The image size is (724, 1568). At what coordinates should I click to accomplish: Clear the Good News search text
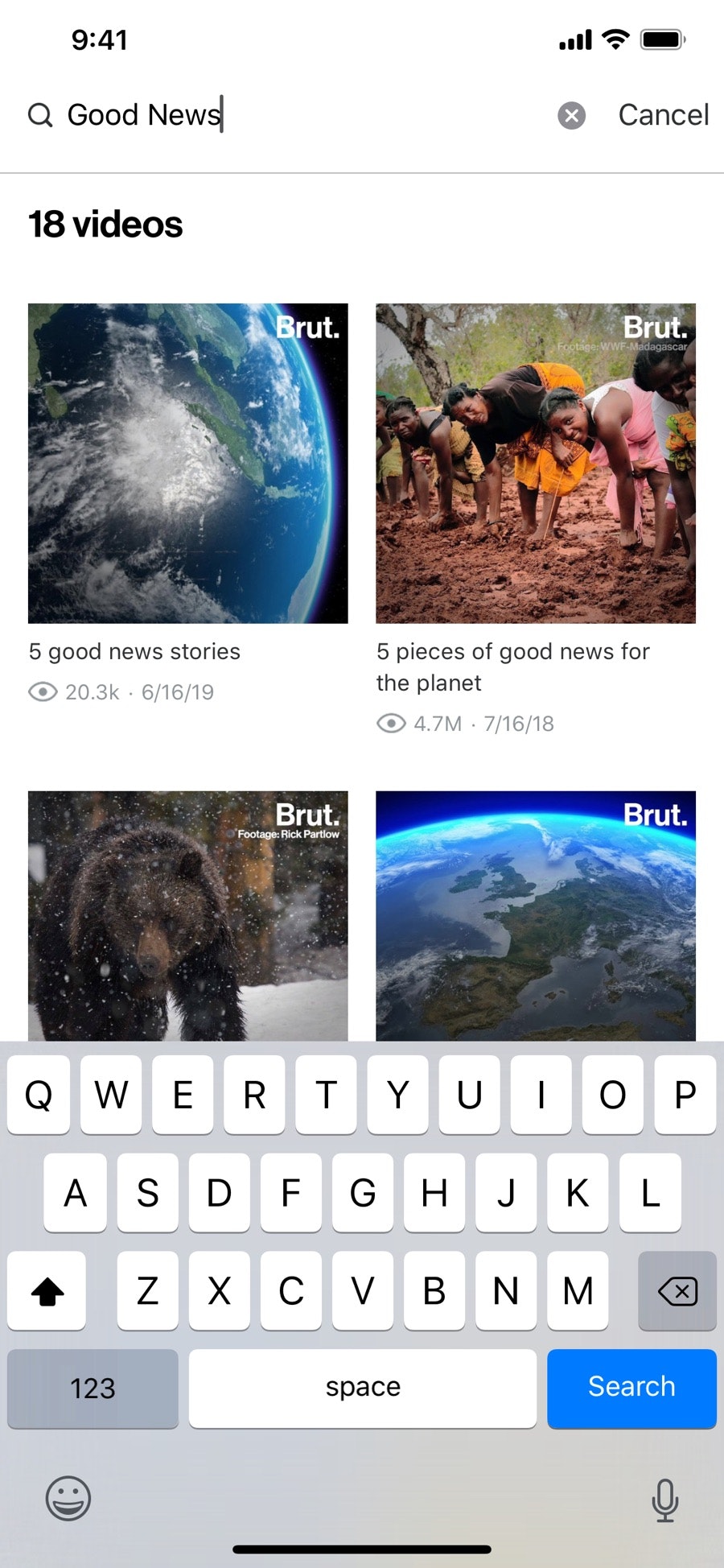pyautogui.click(x=571, y=116)
